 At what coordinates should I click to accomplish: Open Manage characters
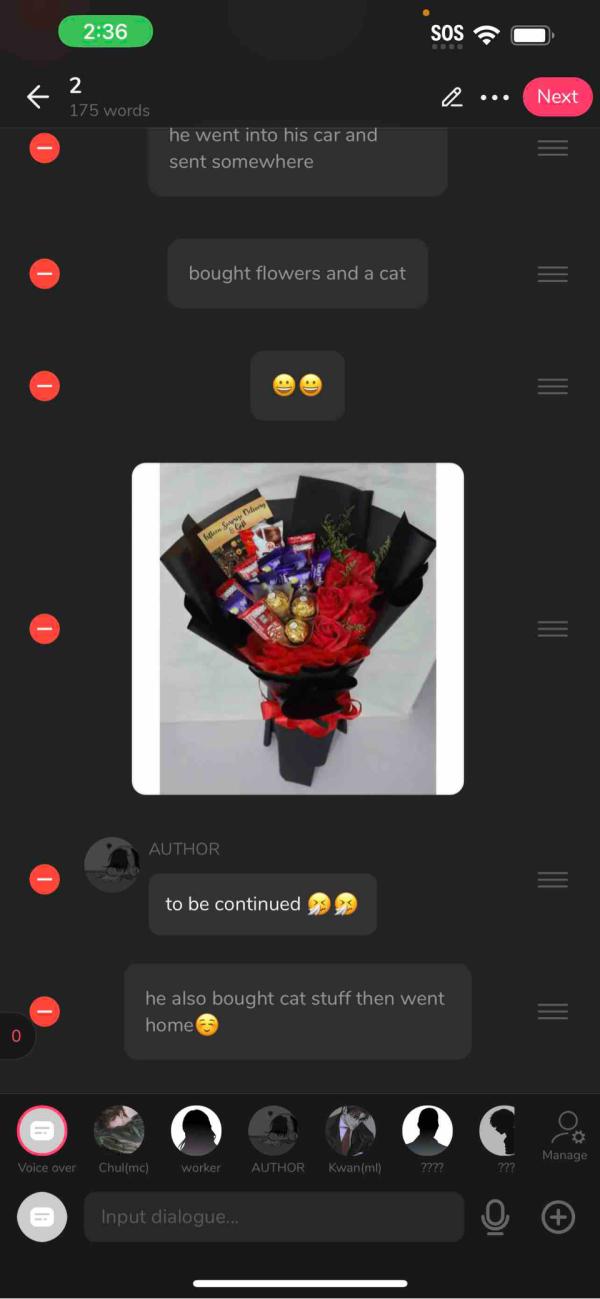point(565,1133)
